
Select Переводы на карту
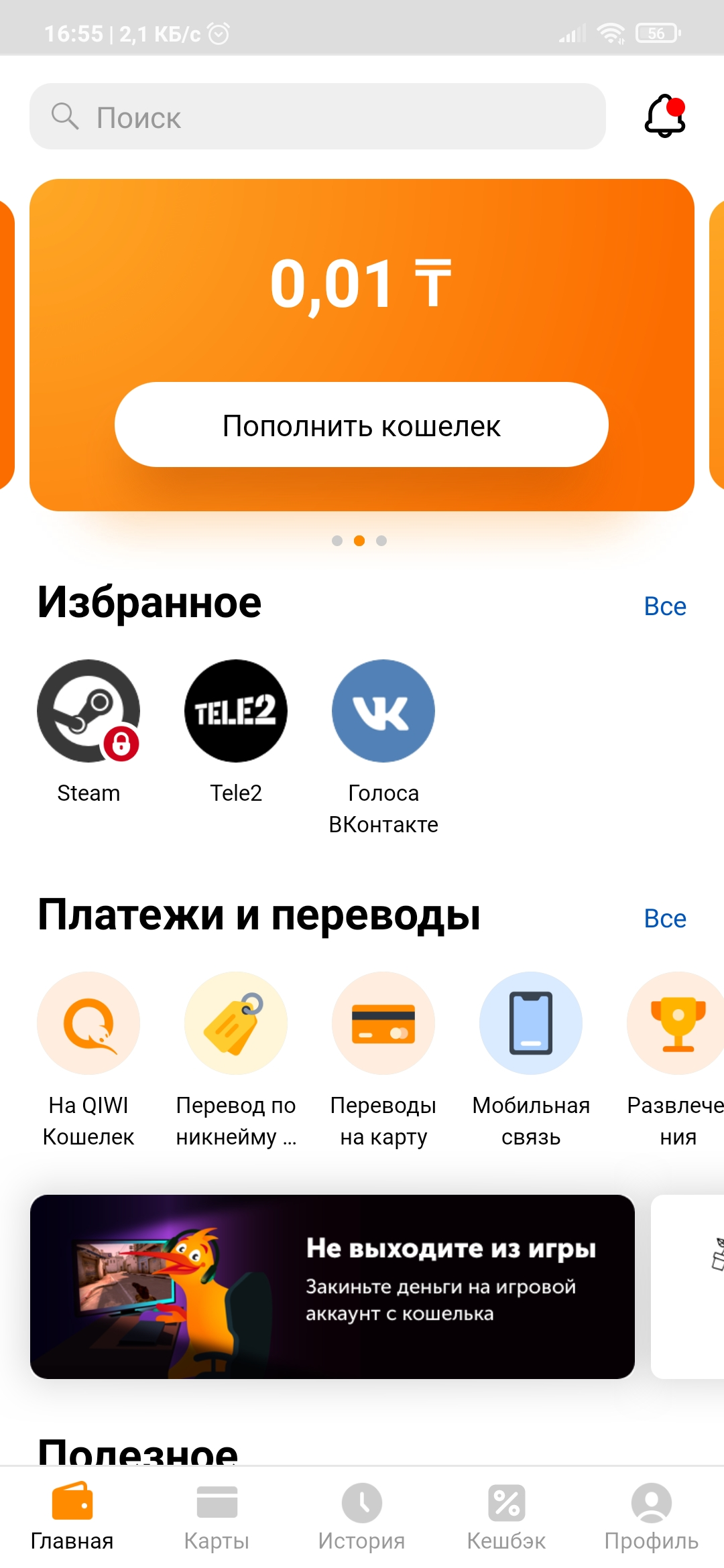(x=383, y=1024)
